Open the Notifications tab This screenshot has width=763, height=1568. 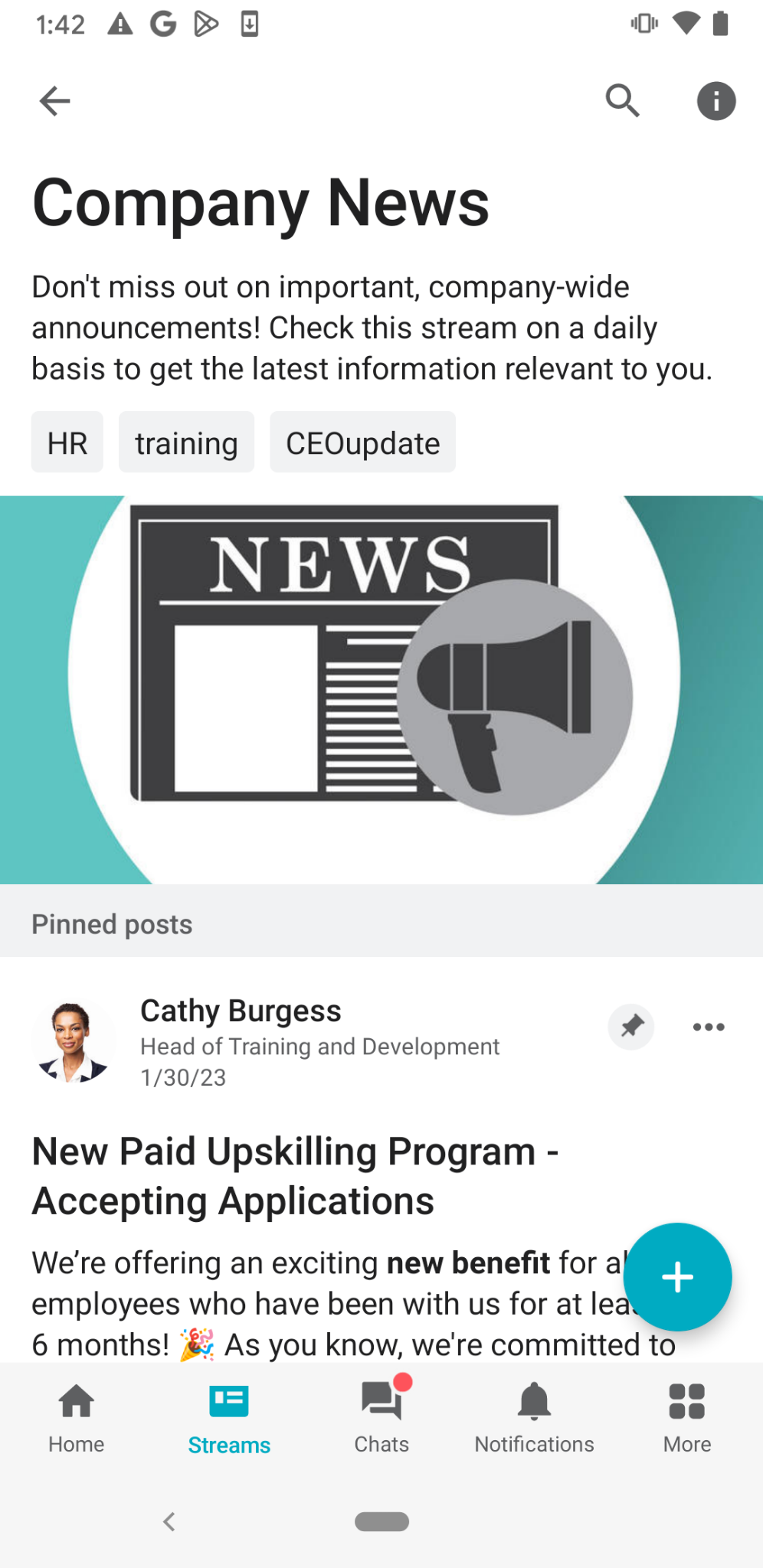tap(534, 1418)
